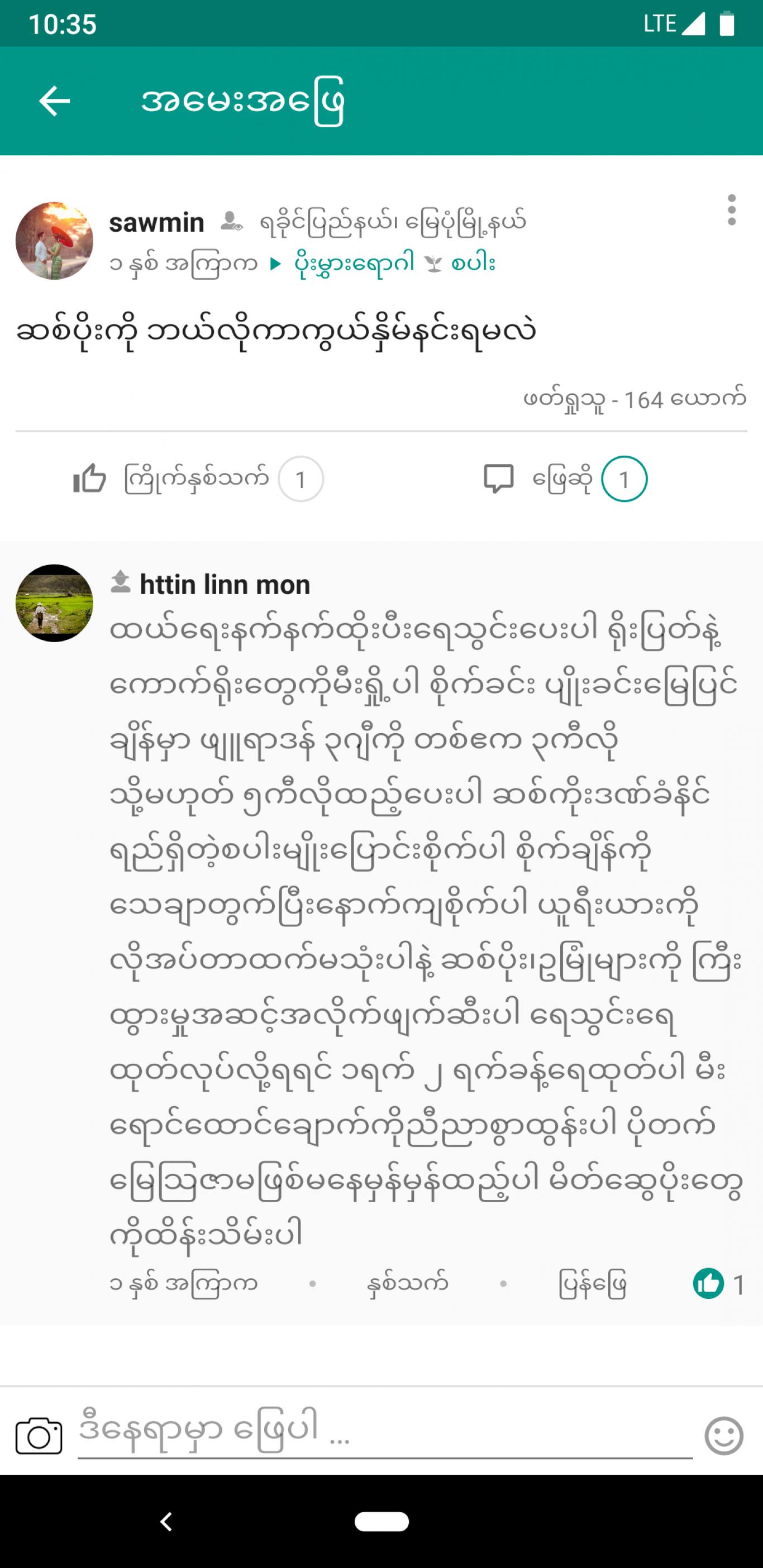The height and width of the screenshot is (1568, 763).
Task: Tap the reply button with speech bubble
Action: [498, 479]
